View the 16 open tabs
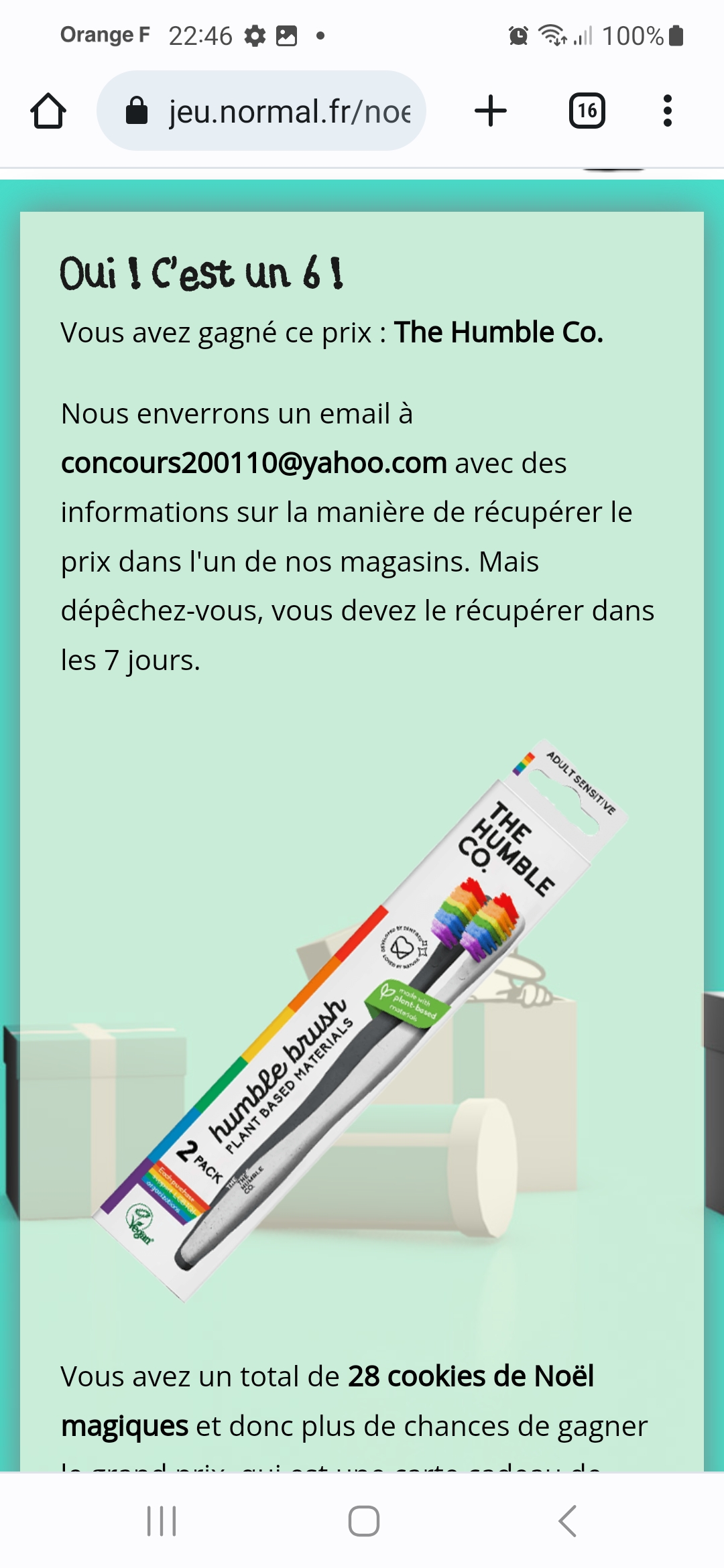The width and height of the screenshot is (724, 1568). tap(587, 111)
